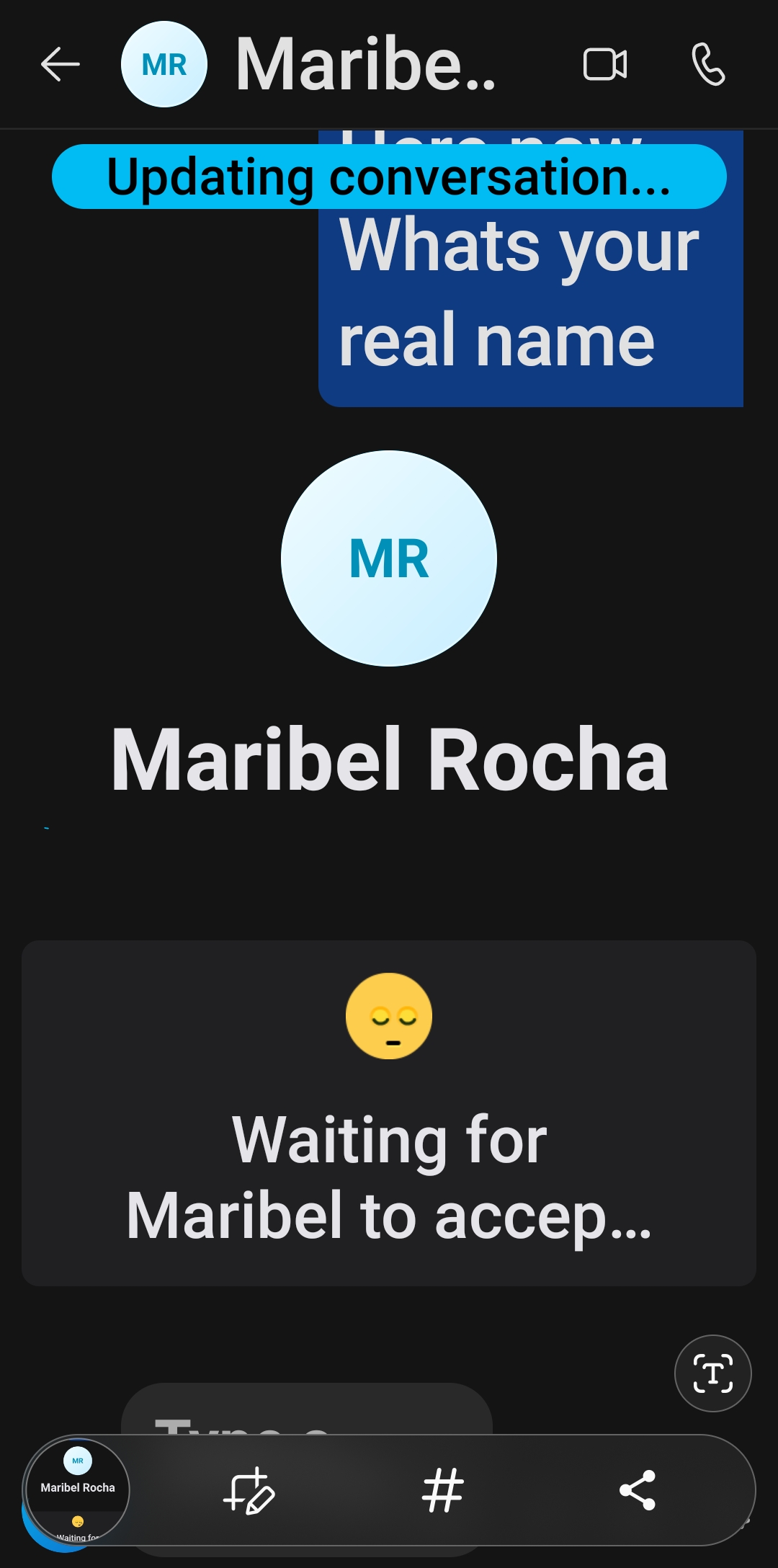Share the captured screenshot
The height and width of the screenshot is (1568, 778).
coord(638,1491)
